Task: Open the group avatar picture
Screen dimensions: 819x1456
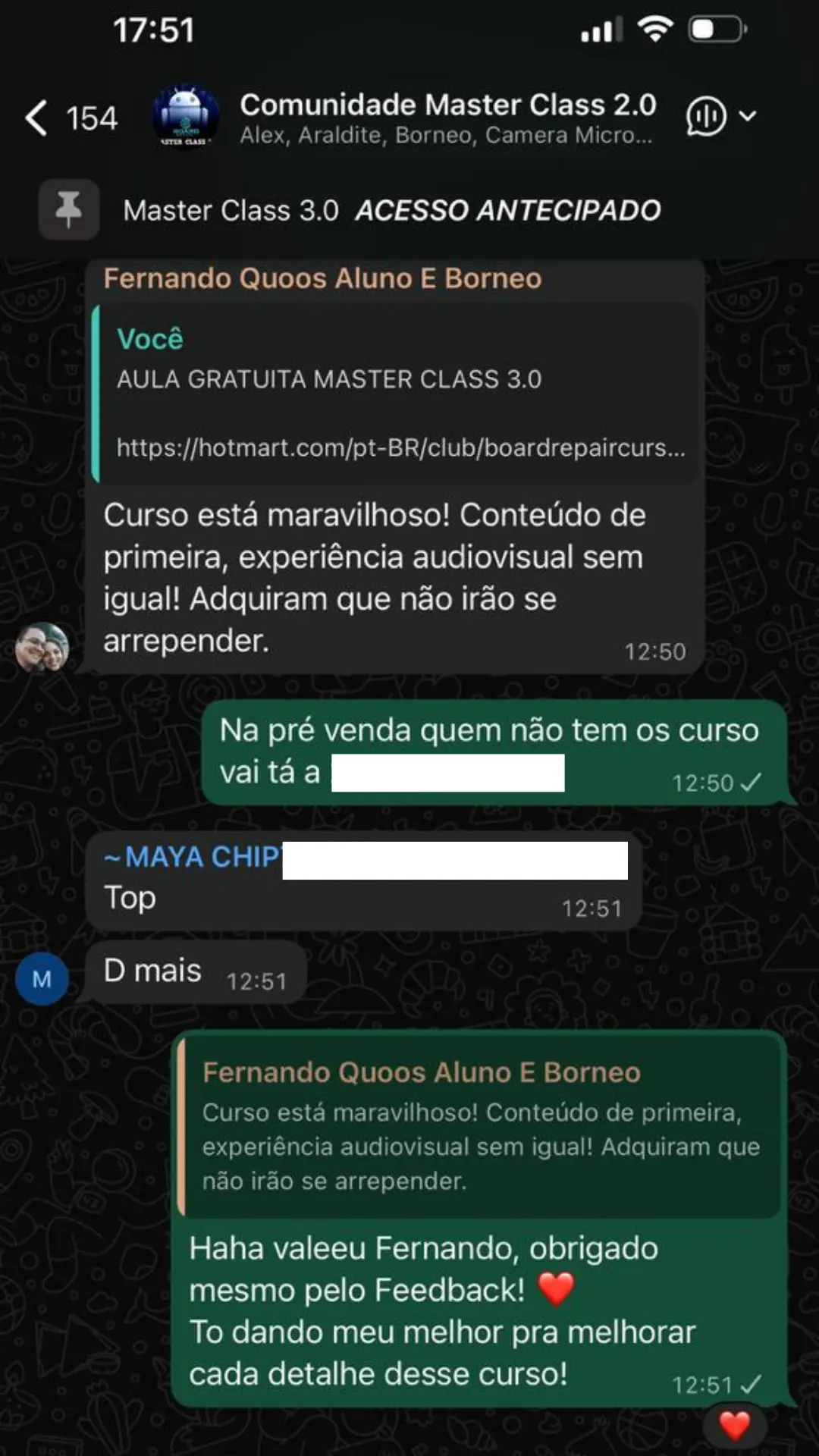Action: pos(185,117)
